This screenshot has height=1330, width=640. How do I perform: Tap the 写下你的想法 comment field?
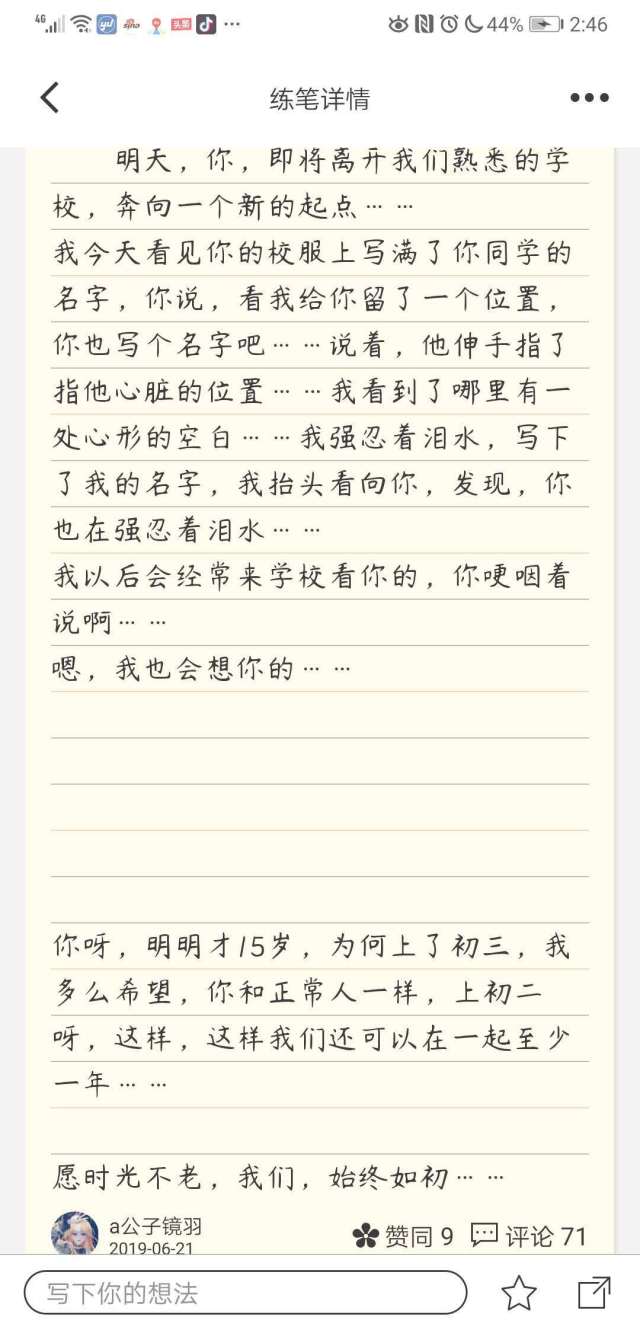click(x=246, y=1292)
